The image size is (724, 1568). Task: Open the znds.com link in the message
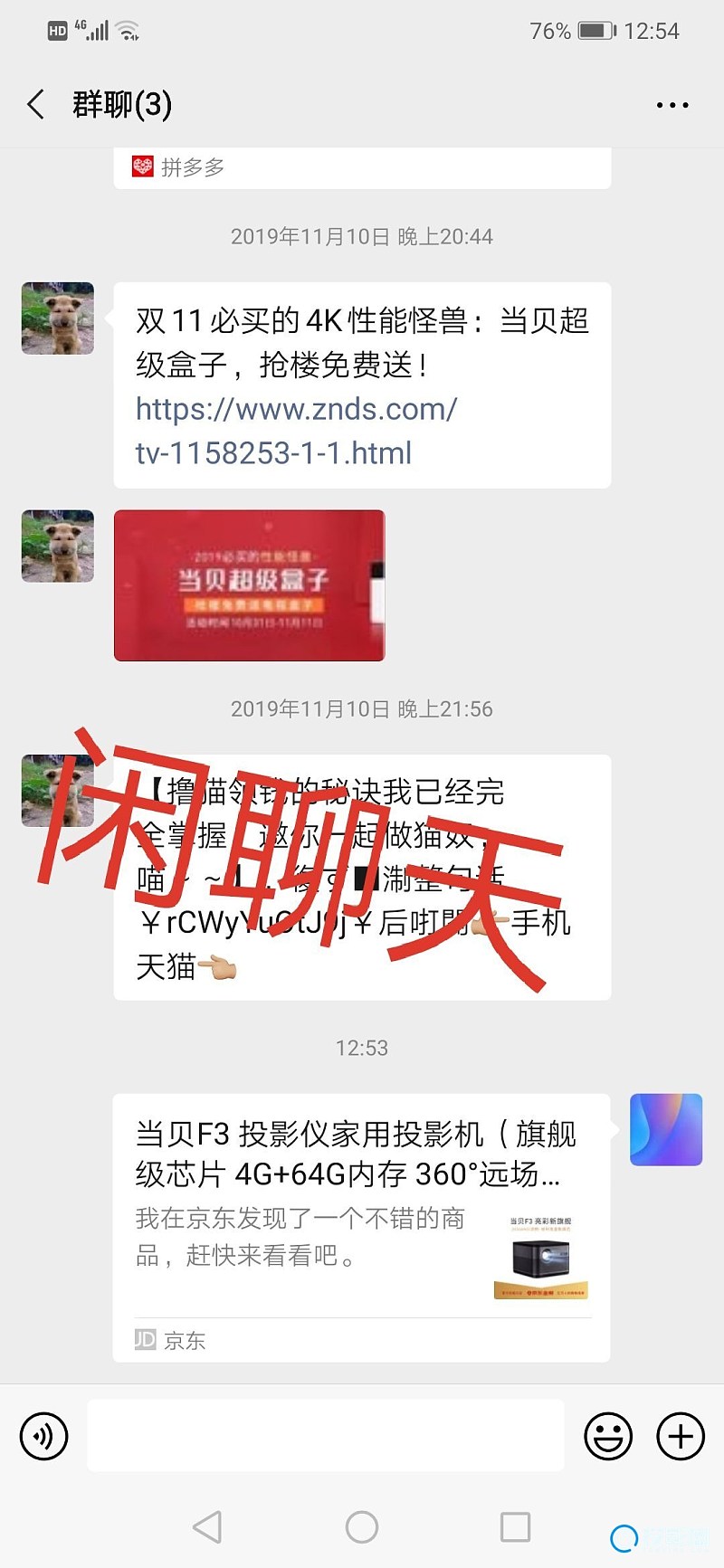(297, 431)
